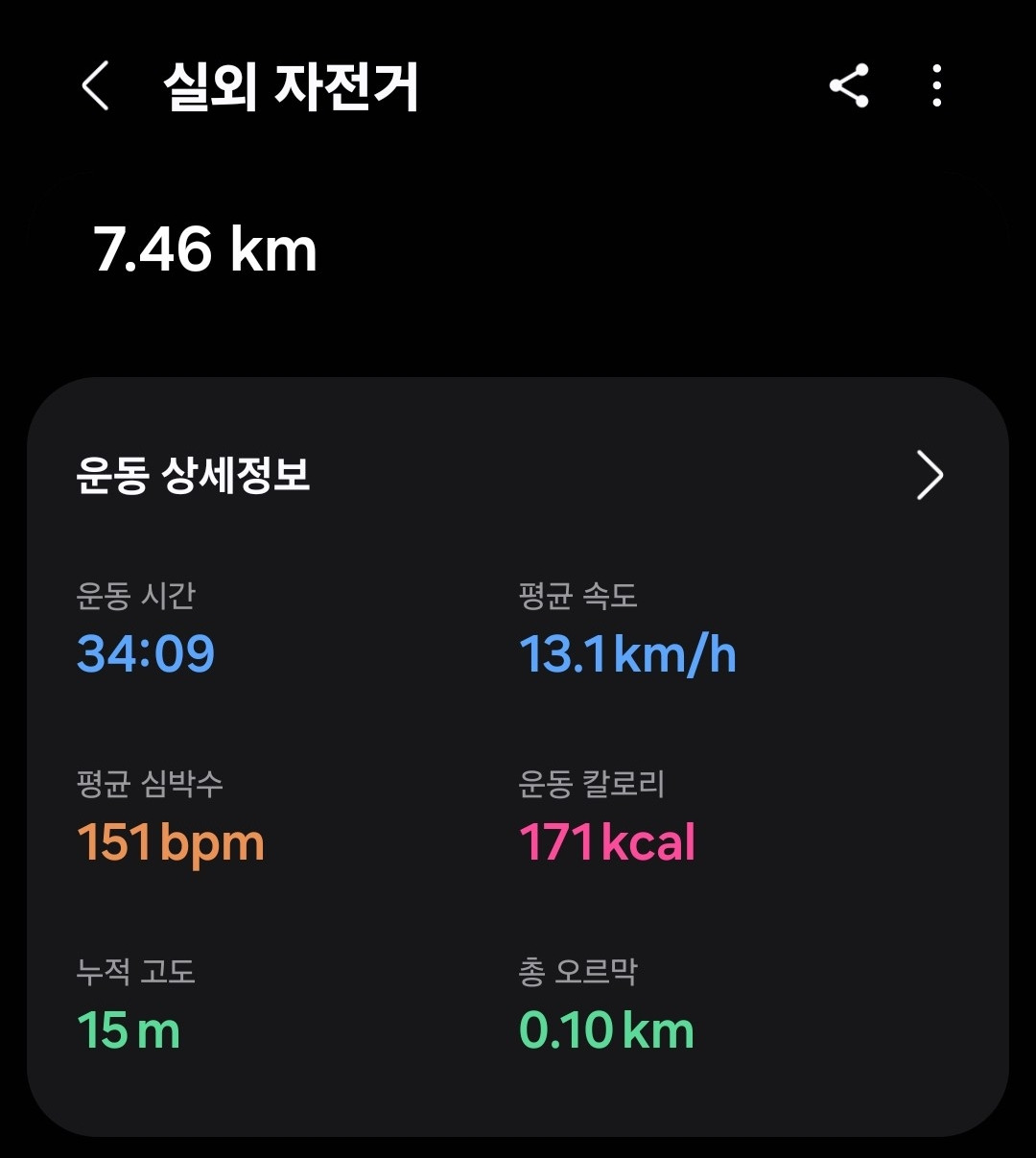Go back from 실외 자전거 screen
1036x1158 pixels.
(95, 86)
